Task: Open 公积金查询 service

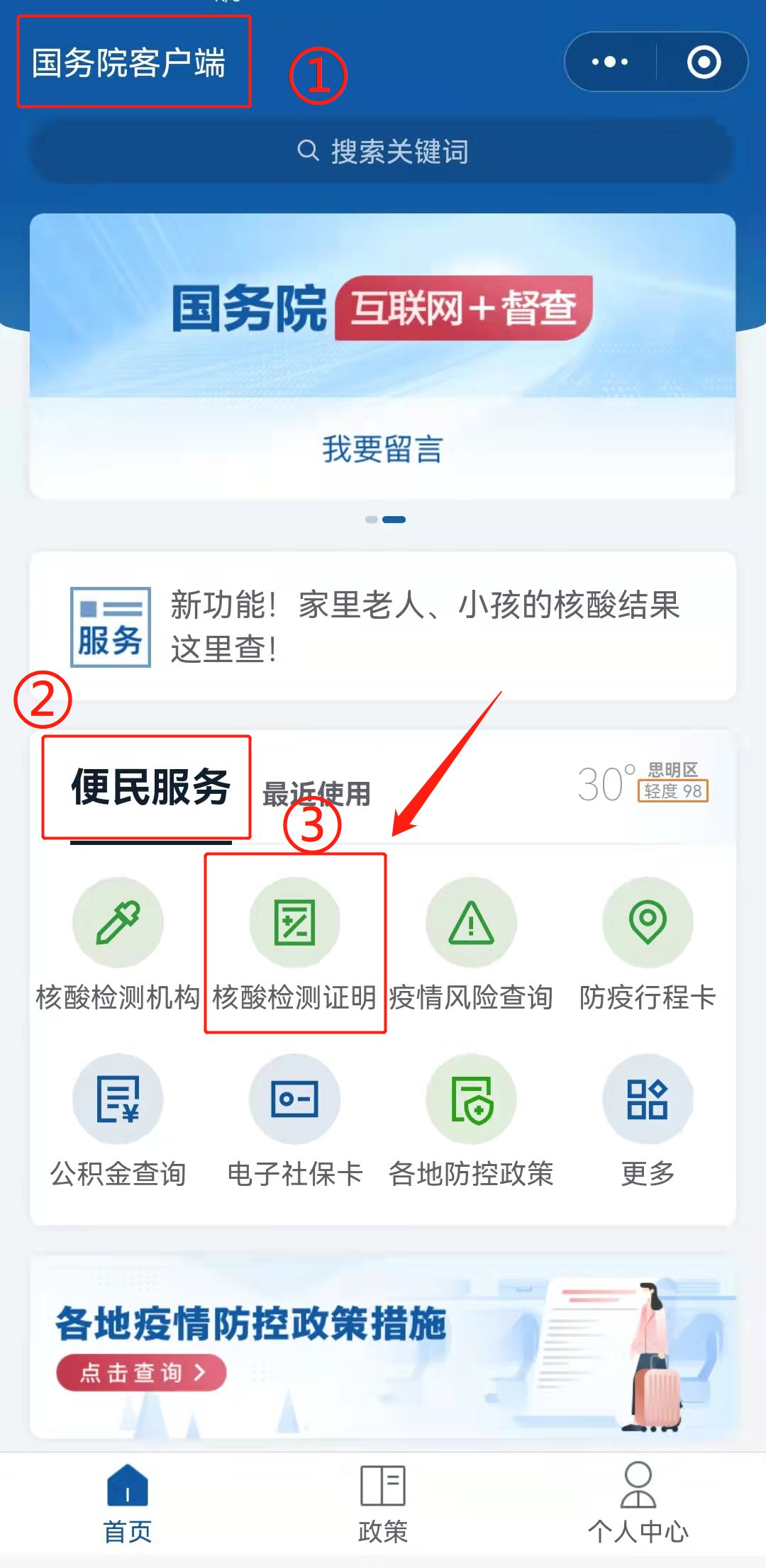Action: [x=118, y=1120]
